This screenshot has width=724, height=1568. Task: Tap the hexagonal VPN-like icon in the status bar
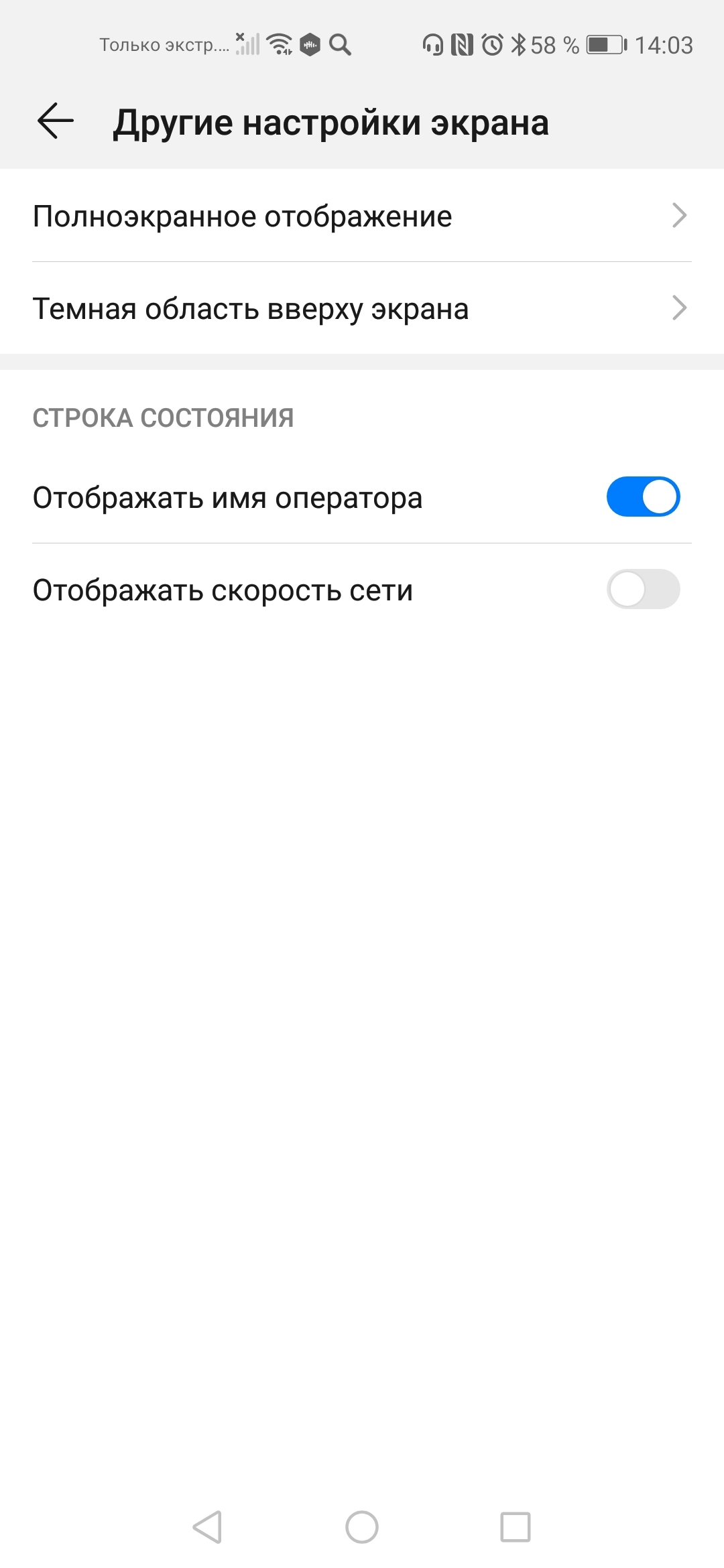(310, 44)
